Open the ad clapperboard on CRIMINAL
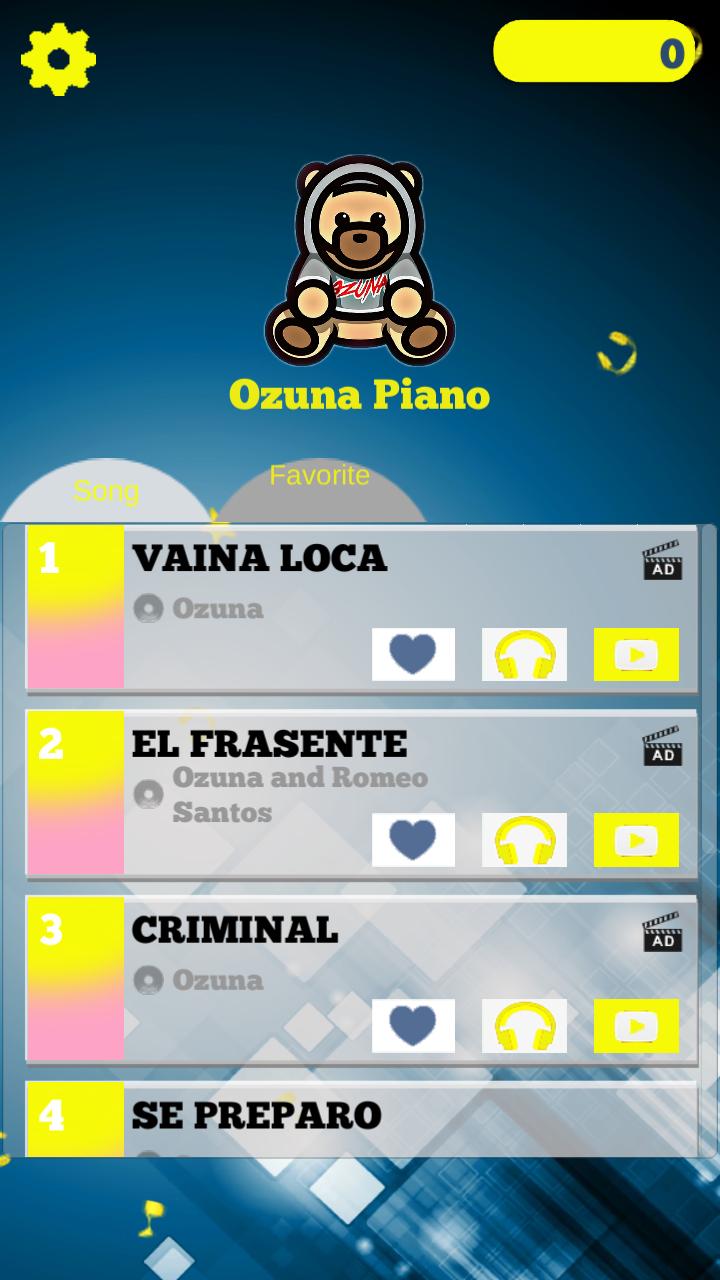The height and width of the screenshot is (1280, 720). tap(662, 933)
